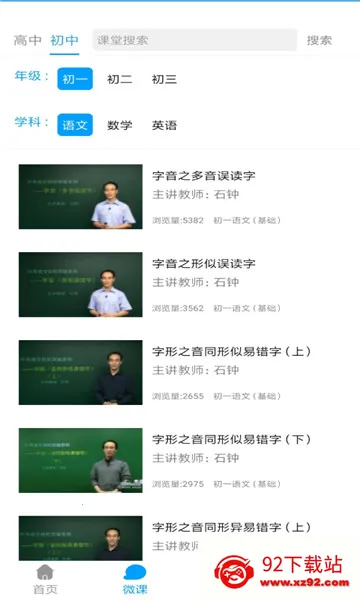This screenshot has width=360, height=600.
Task: View 字形之音同形似易错字（下）
Action: 180,460
